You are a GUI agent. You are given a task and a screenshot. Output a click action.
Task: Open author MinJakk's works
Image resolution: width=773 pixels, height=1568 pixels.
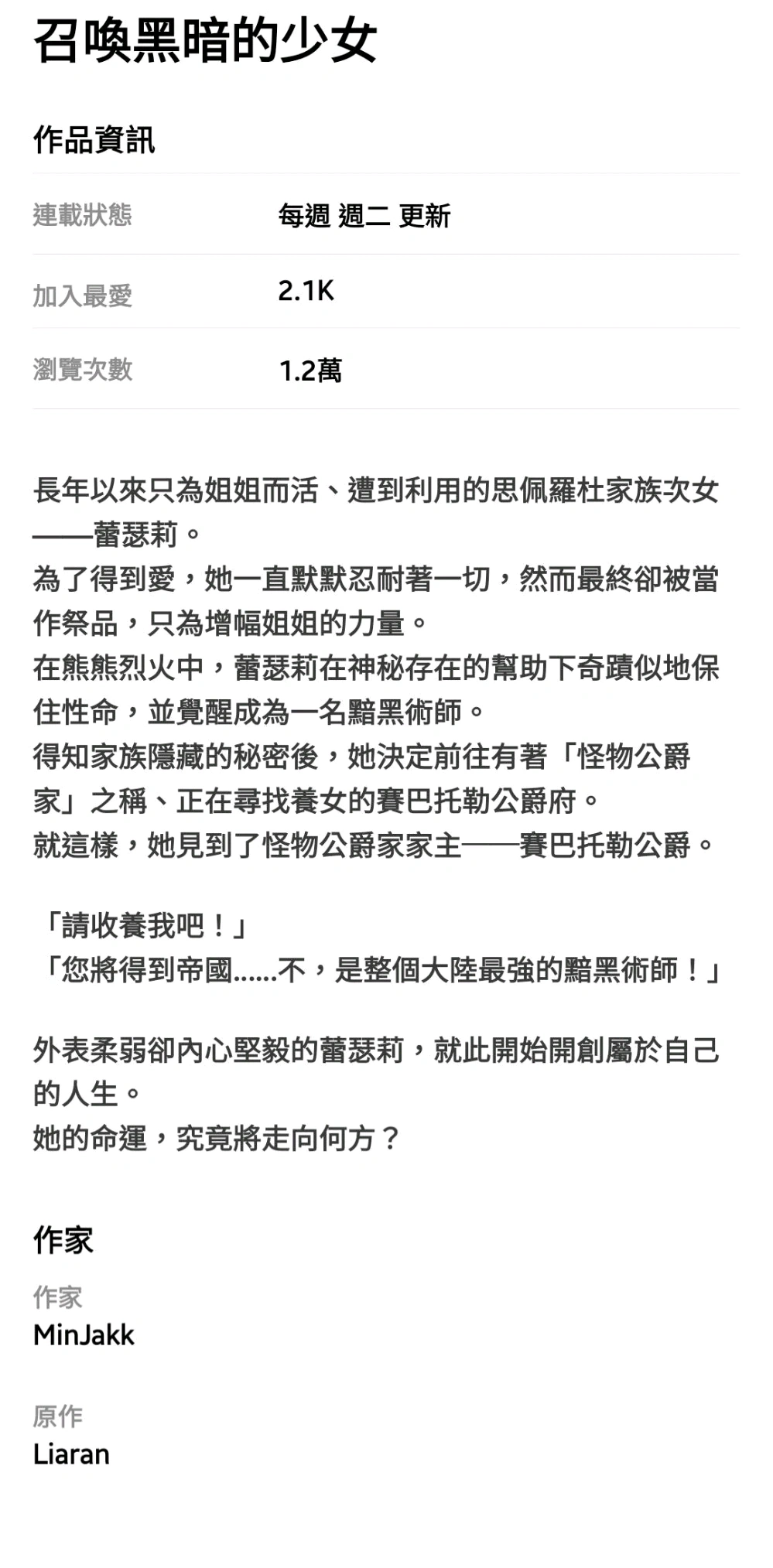84,1334
